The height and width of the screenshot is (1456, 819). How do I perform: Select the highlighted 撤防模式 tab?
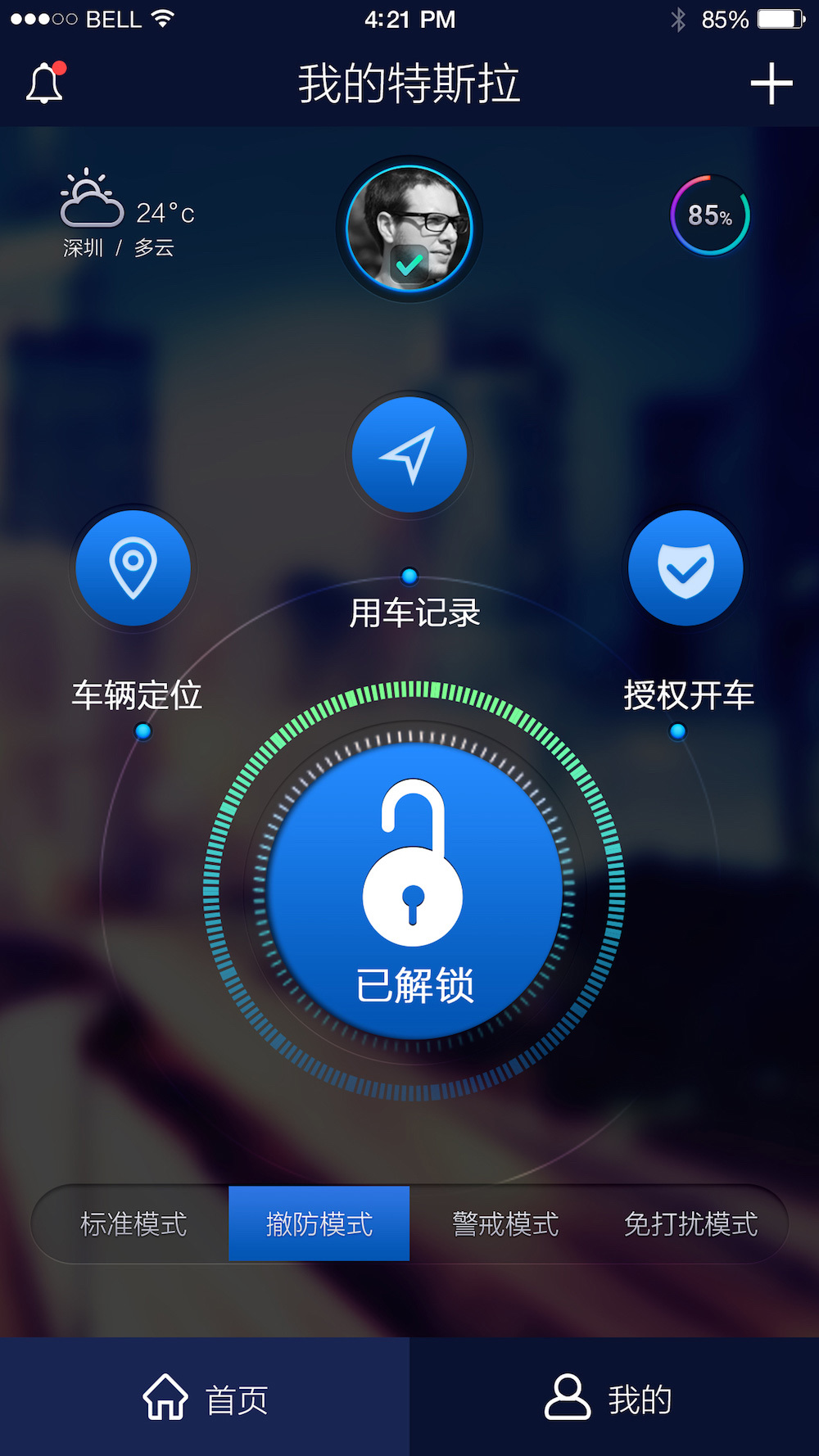[319, 1223]
